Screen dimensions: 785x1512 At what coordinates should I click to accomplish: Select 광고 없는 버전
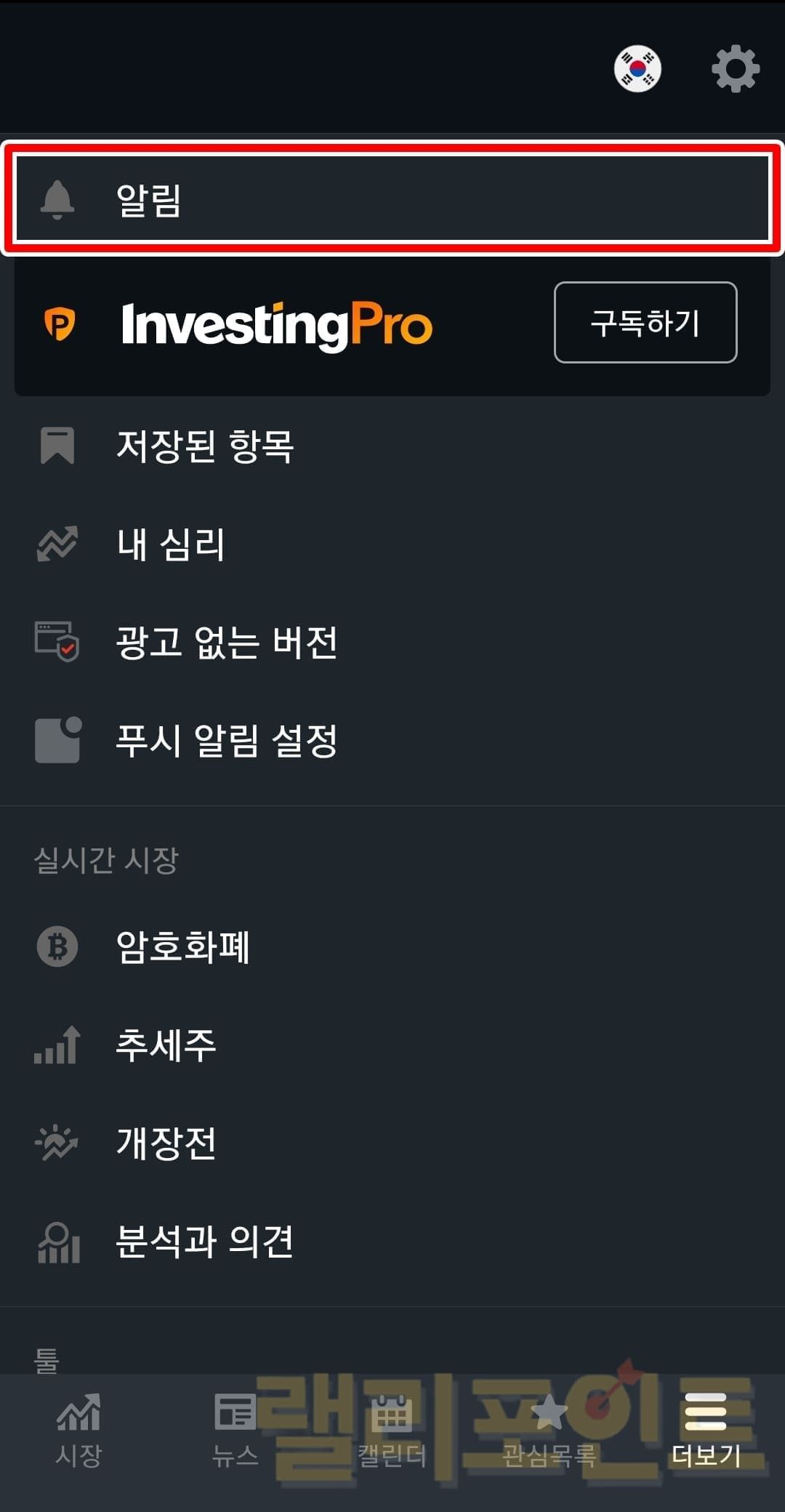(227, 642)
